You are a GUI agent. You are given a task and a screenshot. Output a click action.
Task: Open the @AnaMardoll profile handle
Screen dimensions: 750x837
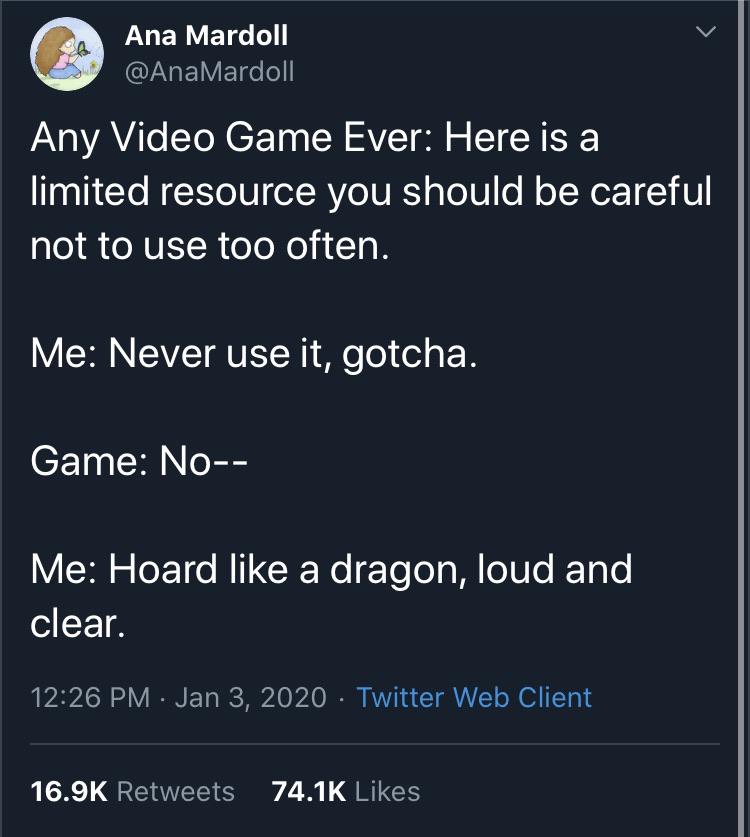click(x=209, y=73)
